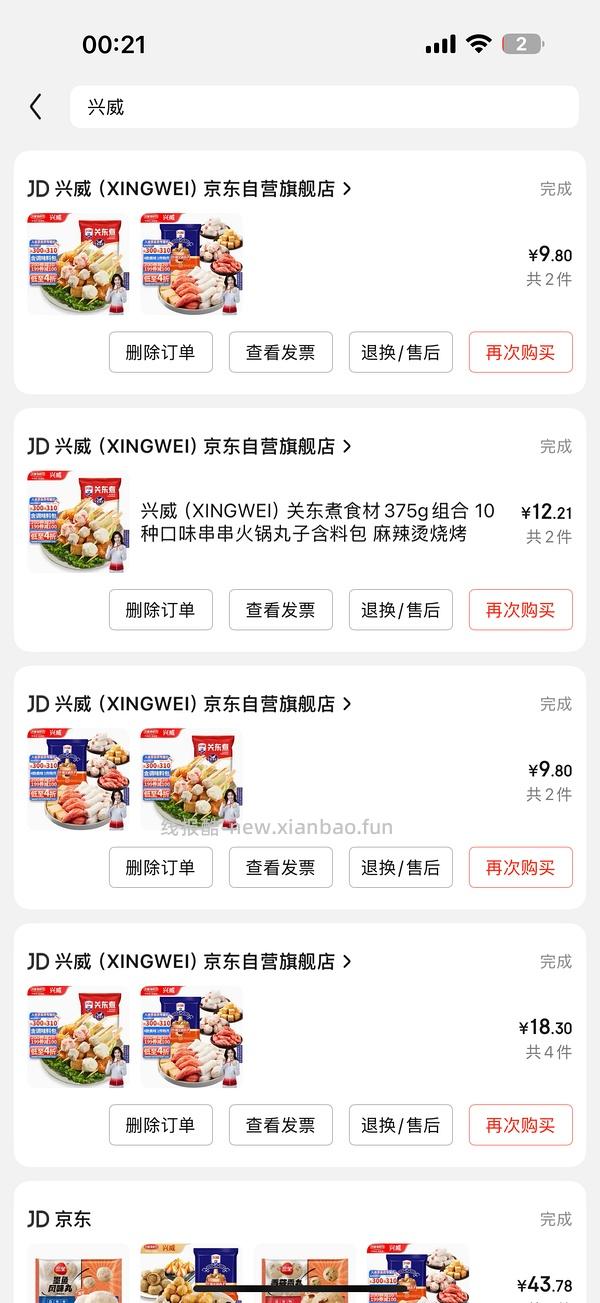Open the store link on the ¥12.21 order
This screenshot has height=1303, width=600.
(190, 446)
